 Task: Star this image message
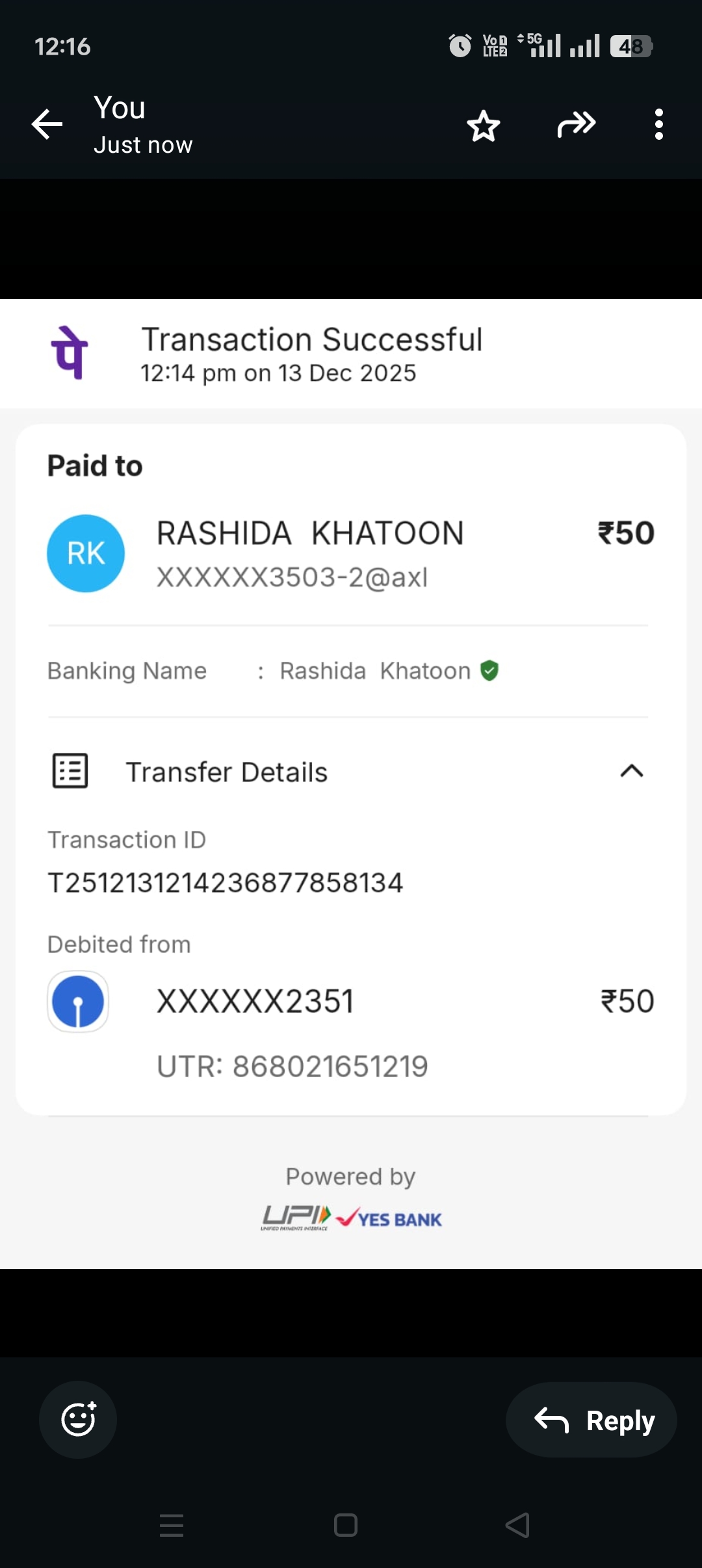484,125
